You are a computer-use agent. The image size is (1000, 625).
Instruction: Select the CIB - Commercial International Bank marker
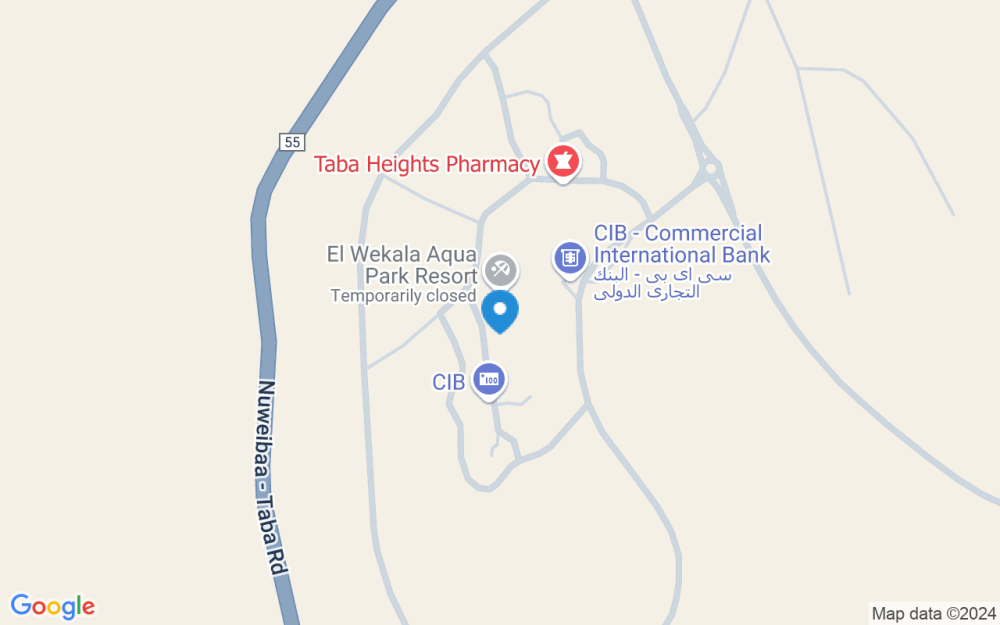click(570, 258)
